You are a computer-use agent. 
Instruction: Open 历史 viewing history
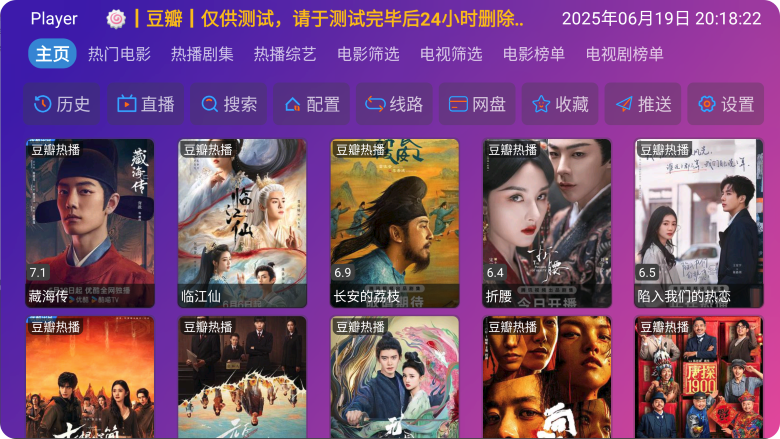point(62,104)
